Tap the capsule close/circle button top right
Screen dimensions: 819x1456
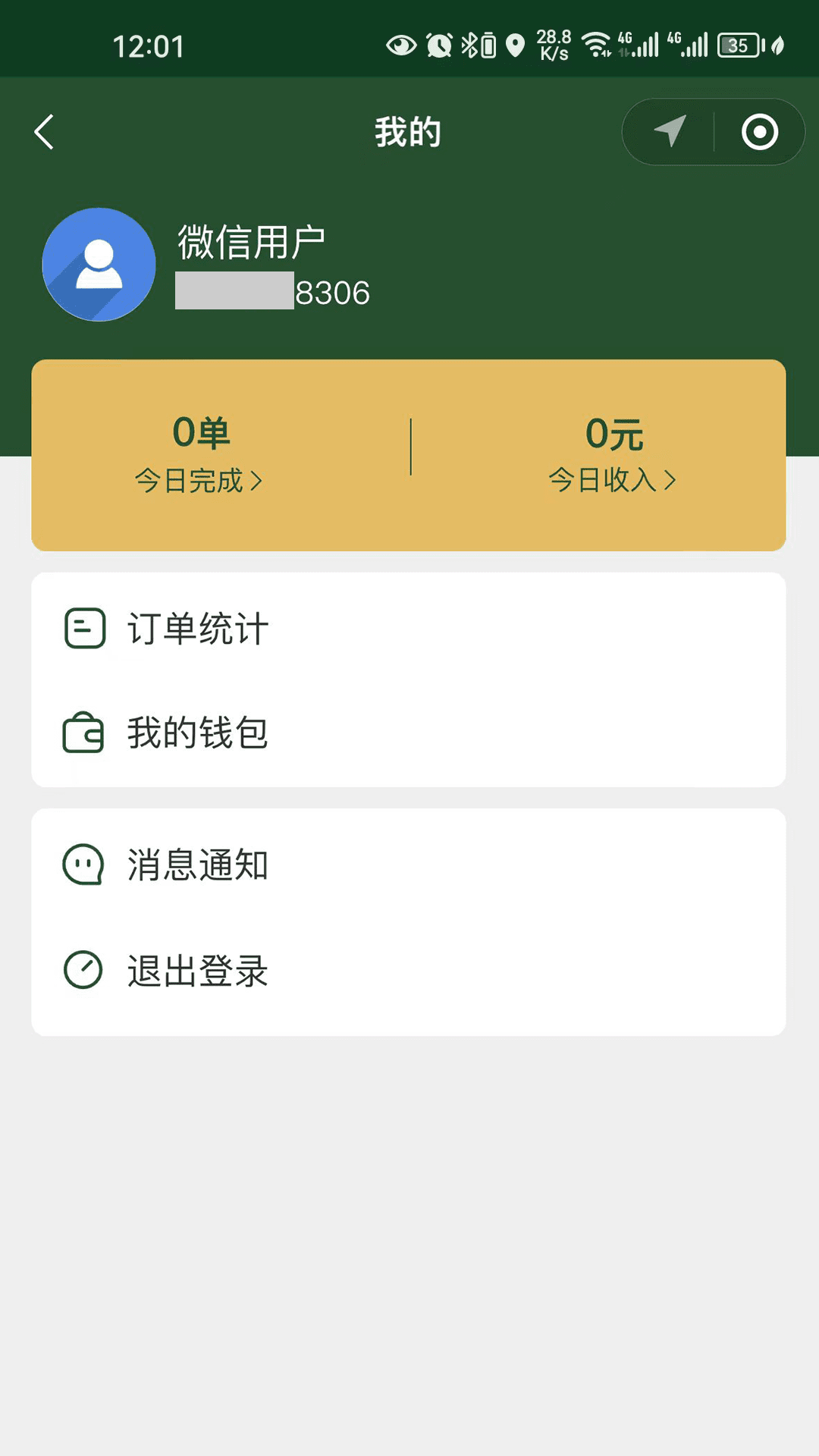[759, 131]
